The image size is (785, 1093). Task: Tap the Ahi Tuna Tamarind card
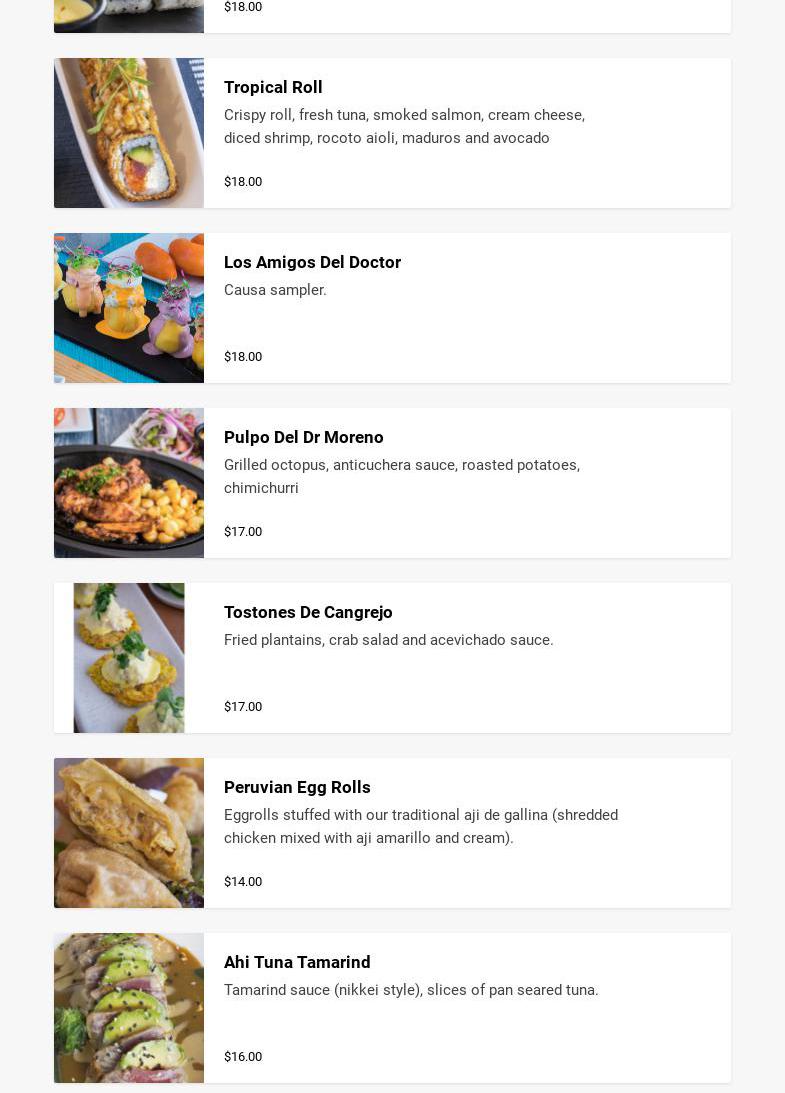tap(392, 1008)
